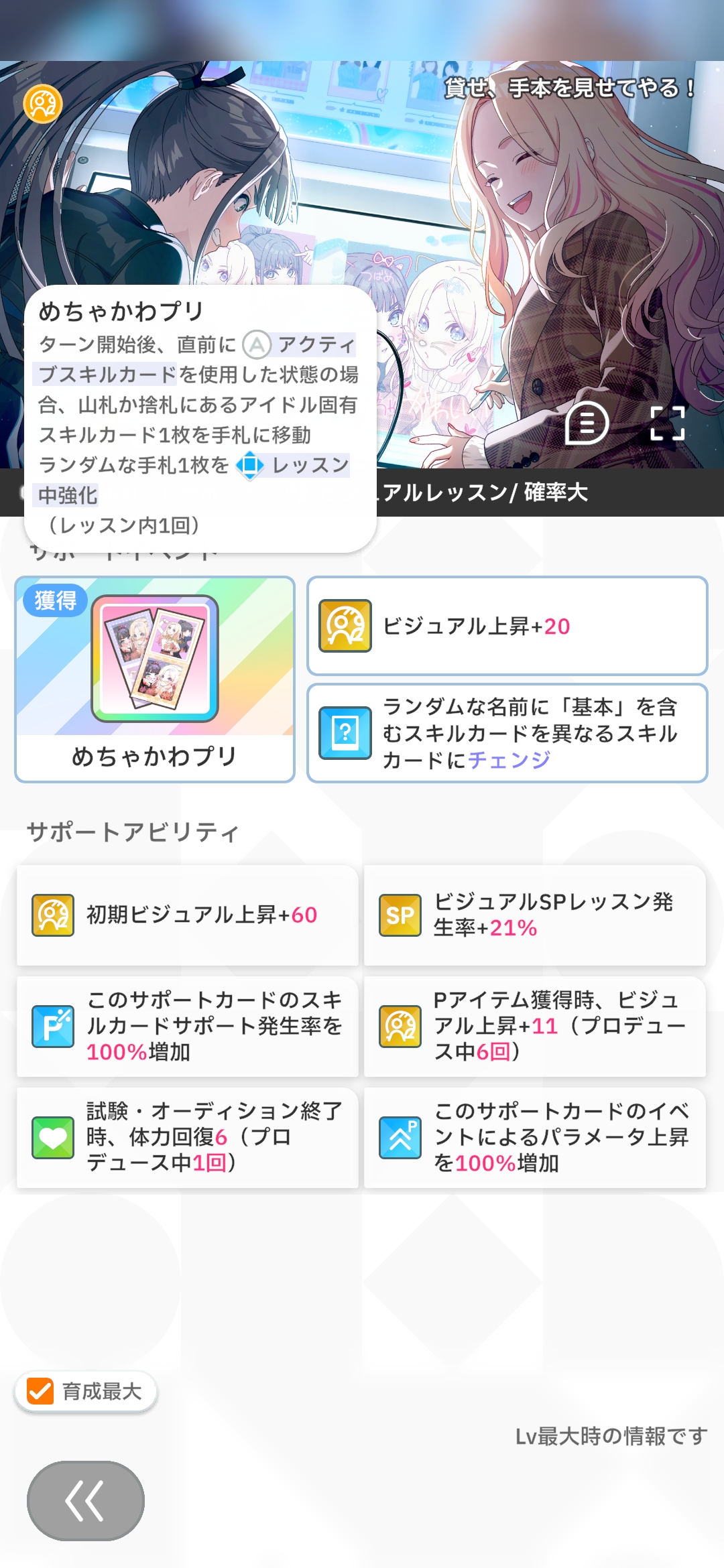Open the card text details icon
Viewport: 724px width, 1568px height.
point(587,423)
